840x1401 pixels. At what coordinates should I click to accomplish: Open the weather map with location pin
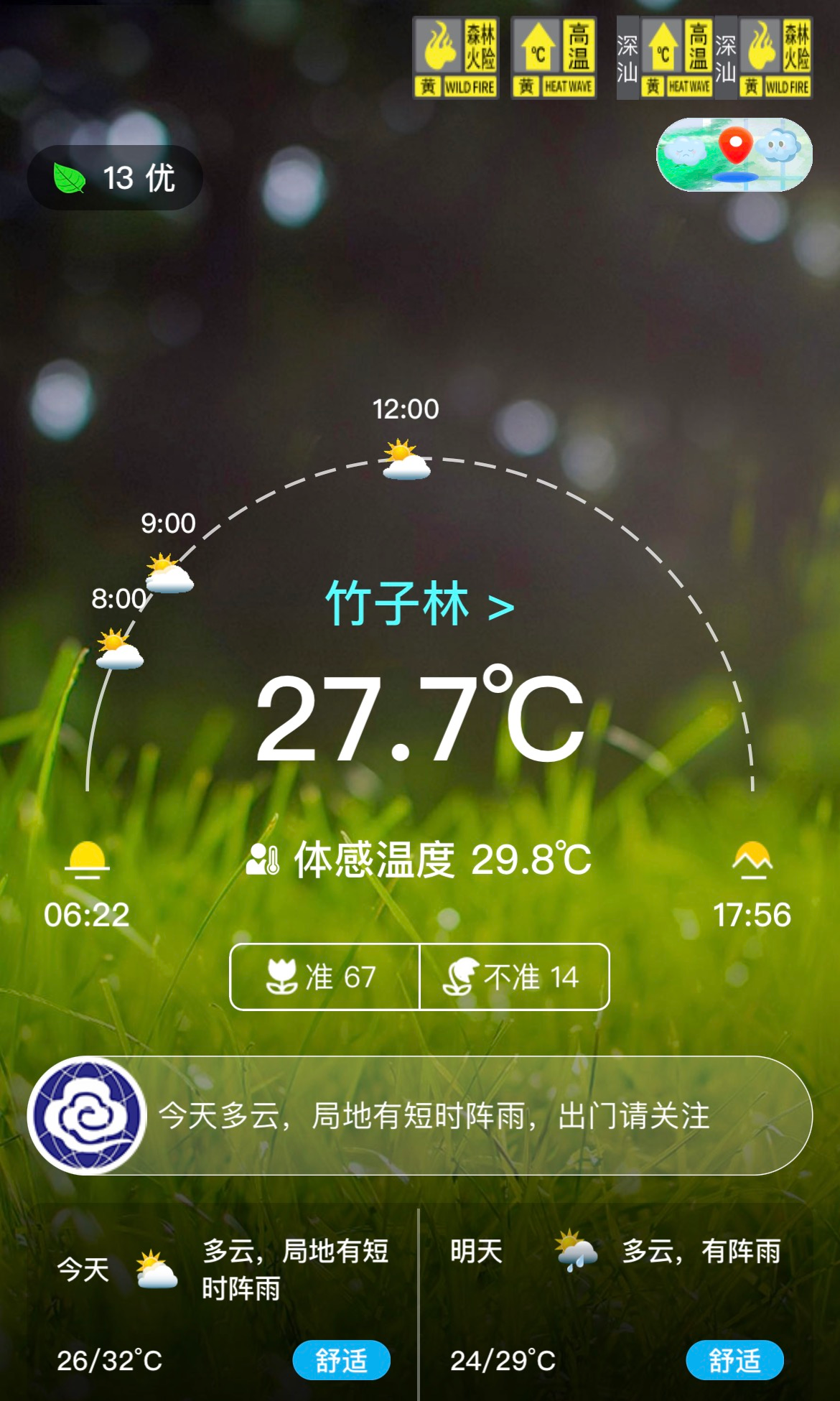pos(734,154)
